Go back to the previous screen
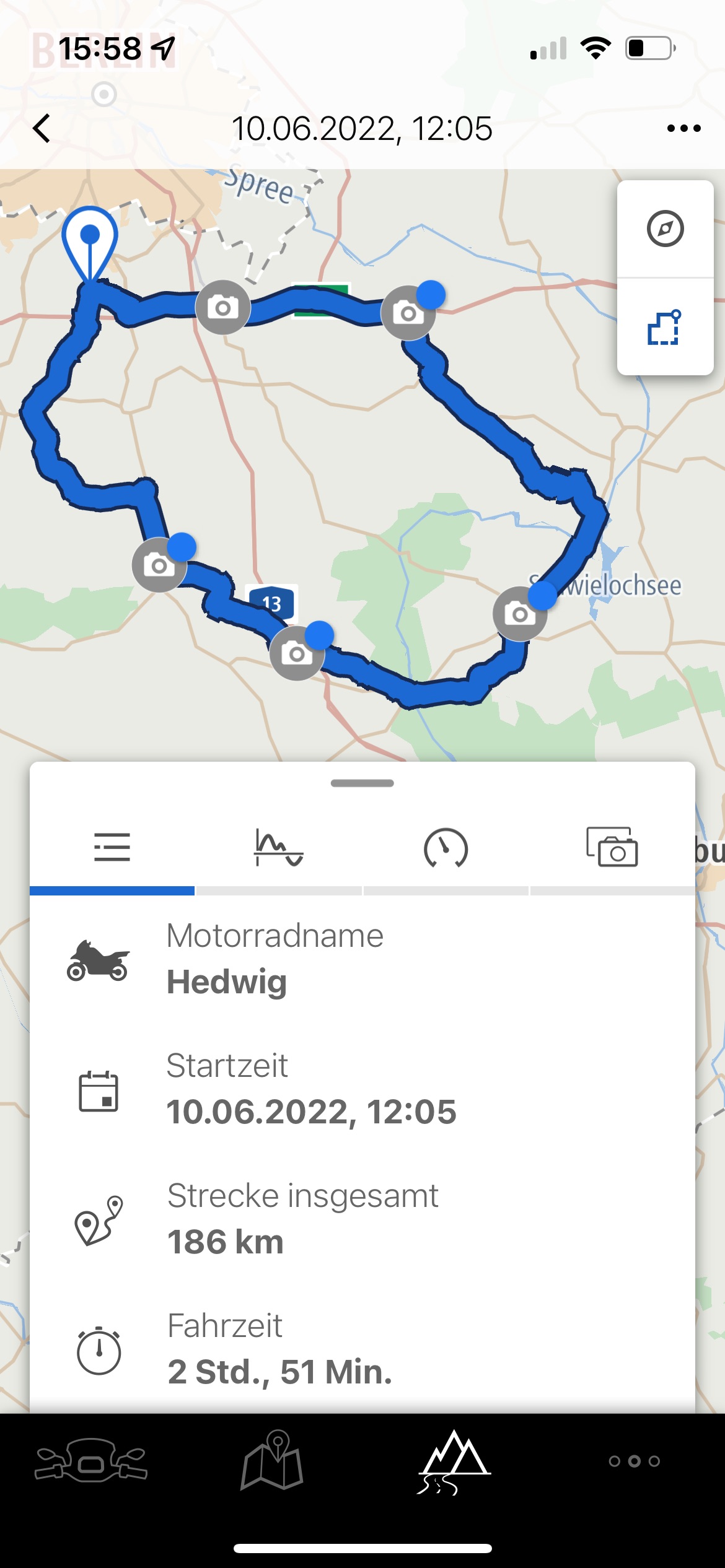Screen dimensions: 725x1568 click(x=42, y=129)
